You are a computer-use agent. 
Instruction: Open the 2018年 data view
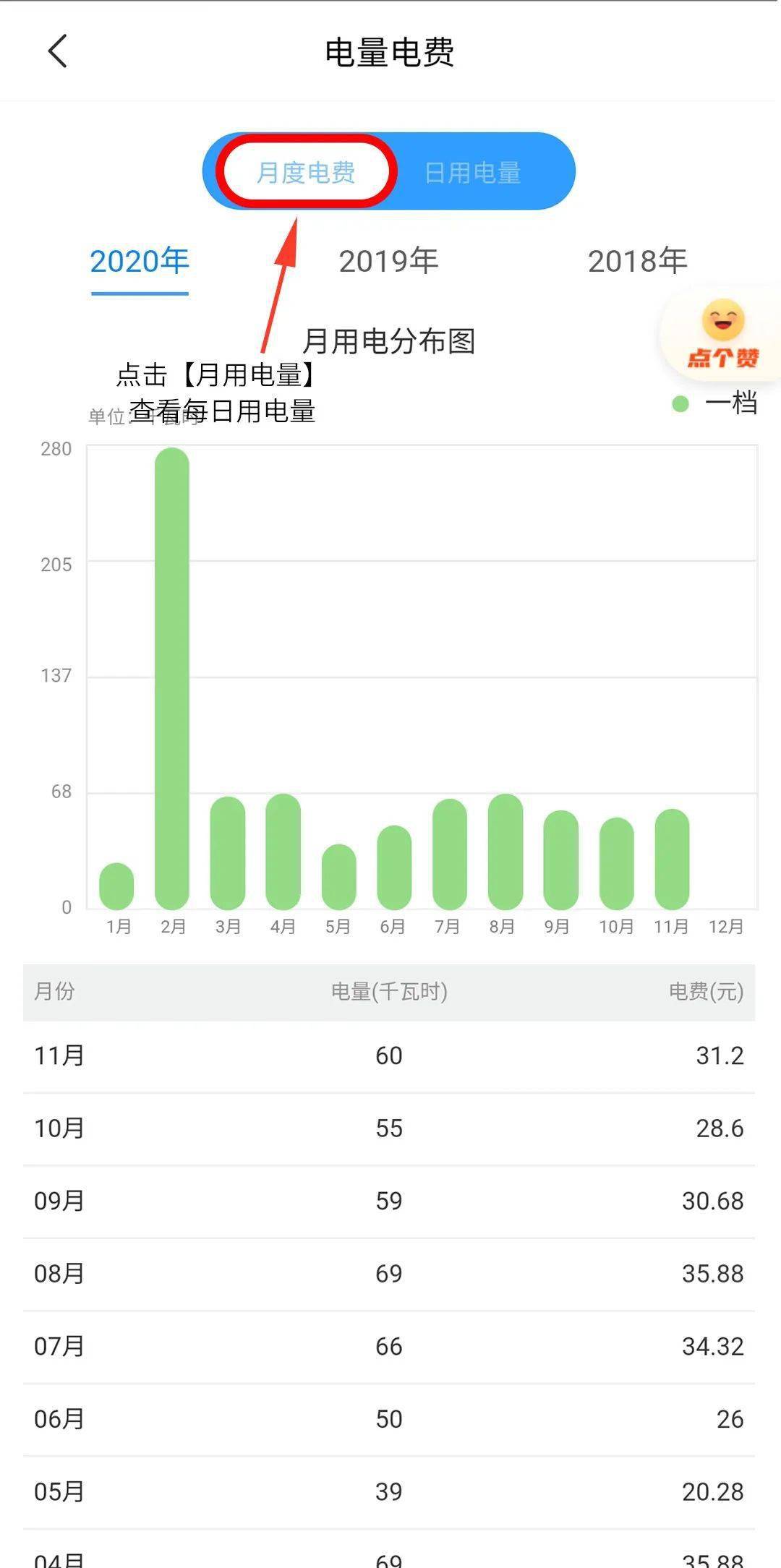pyautogui.click(x=638, y=261)
